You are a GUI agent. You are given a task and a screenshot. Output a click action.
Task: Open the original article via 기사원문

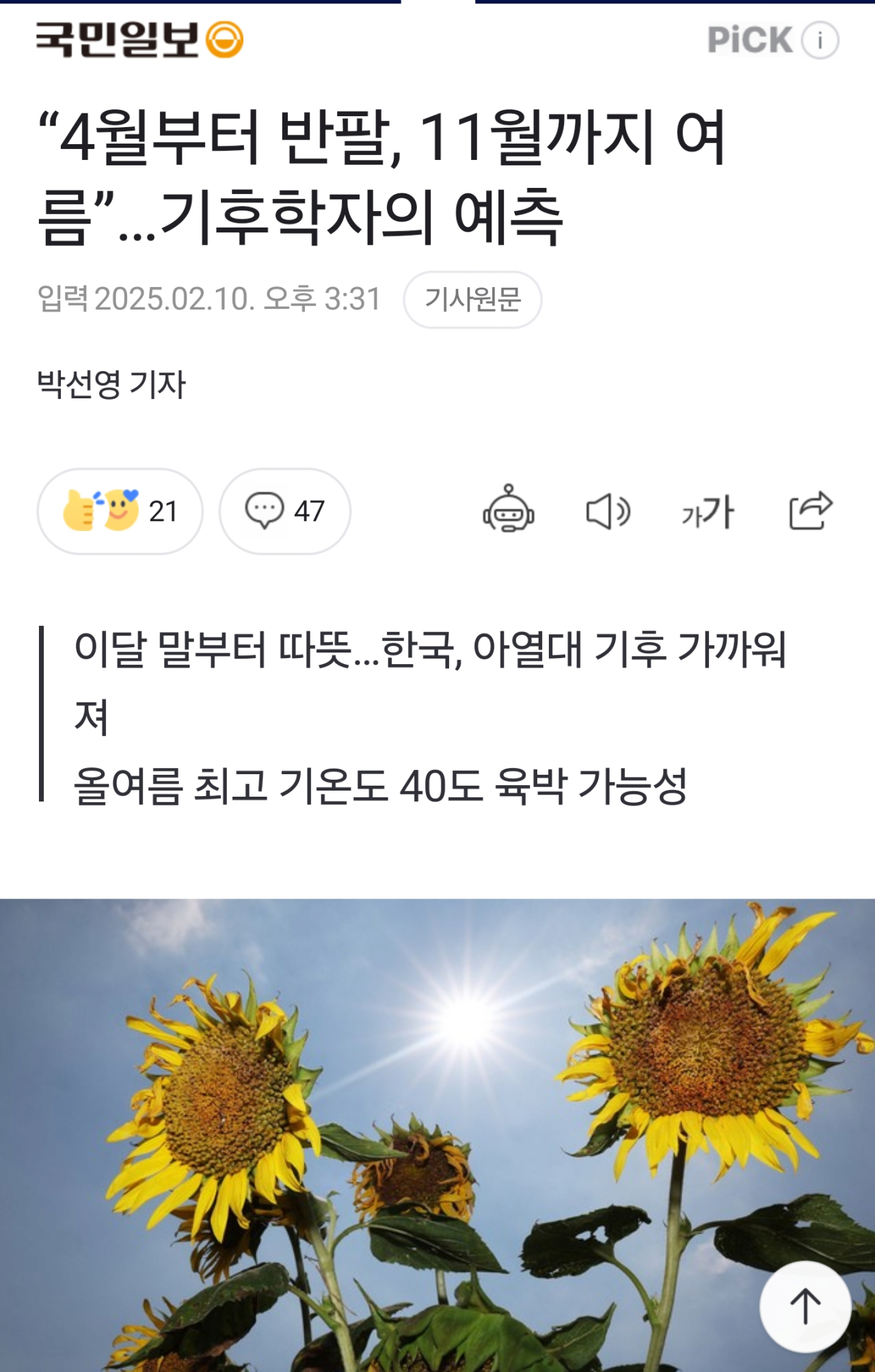coord(472,299)
